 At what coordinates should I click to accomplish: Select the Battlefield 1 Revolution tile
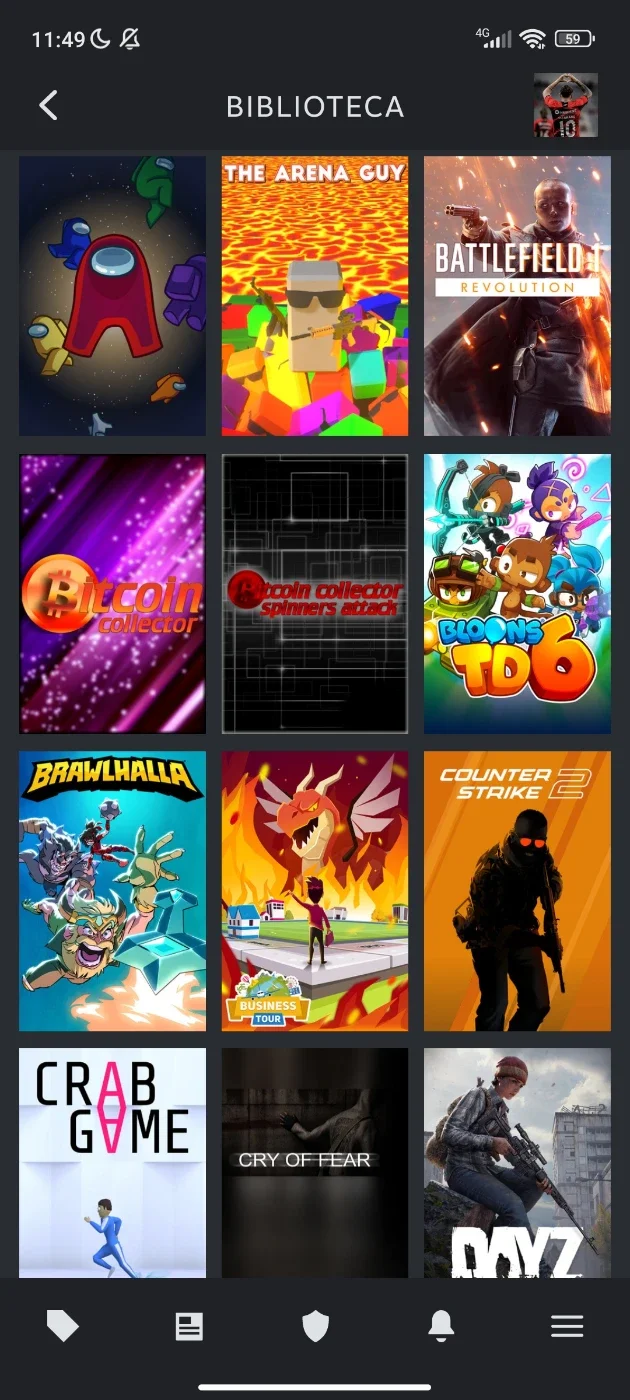517,296
